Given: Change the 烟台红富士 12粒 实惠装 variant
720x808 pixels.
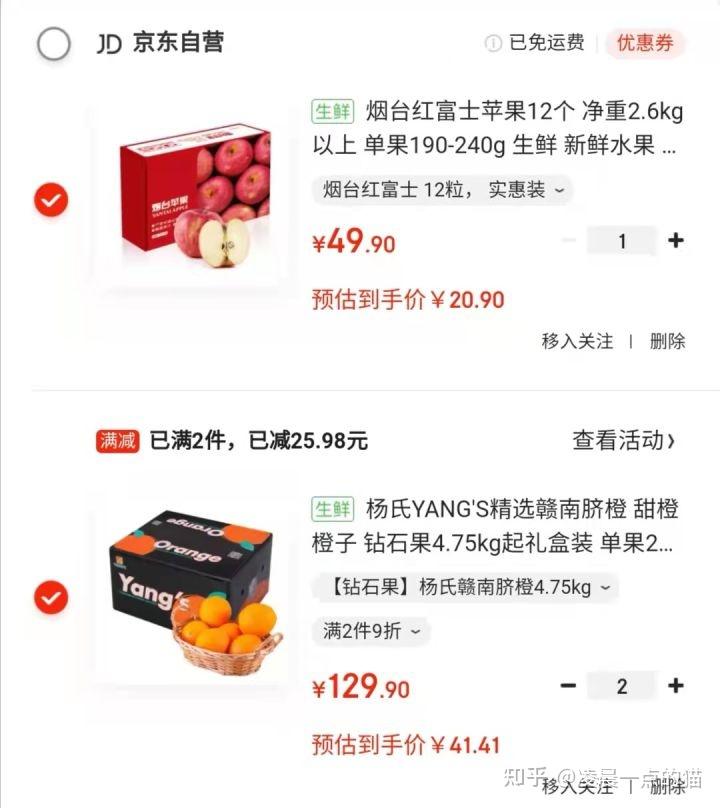Looking at the screenshot, I should (x=444, y=189).
